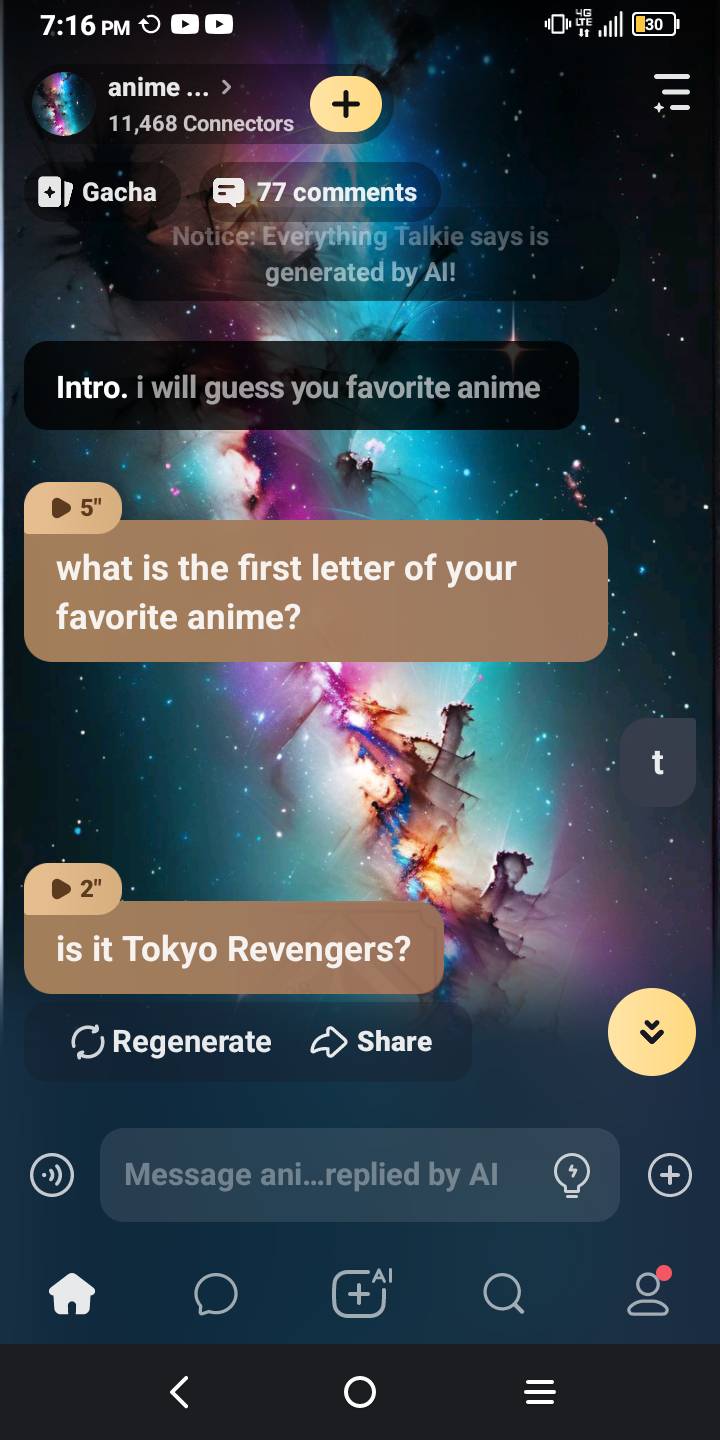Viewport: 720px width, 1440px height.
Task: Jump to latest with yellow down-arrows button
Action: 652,1032
